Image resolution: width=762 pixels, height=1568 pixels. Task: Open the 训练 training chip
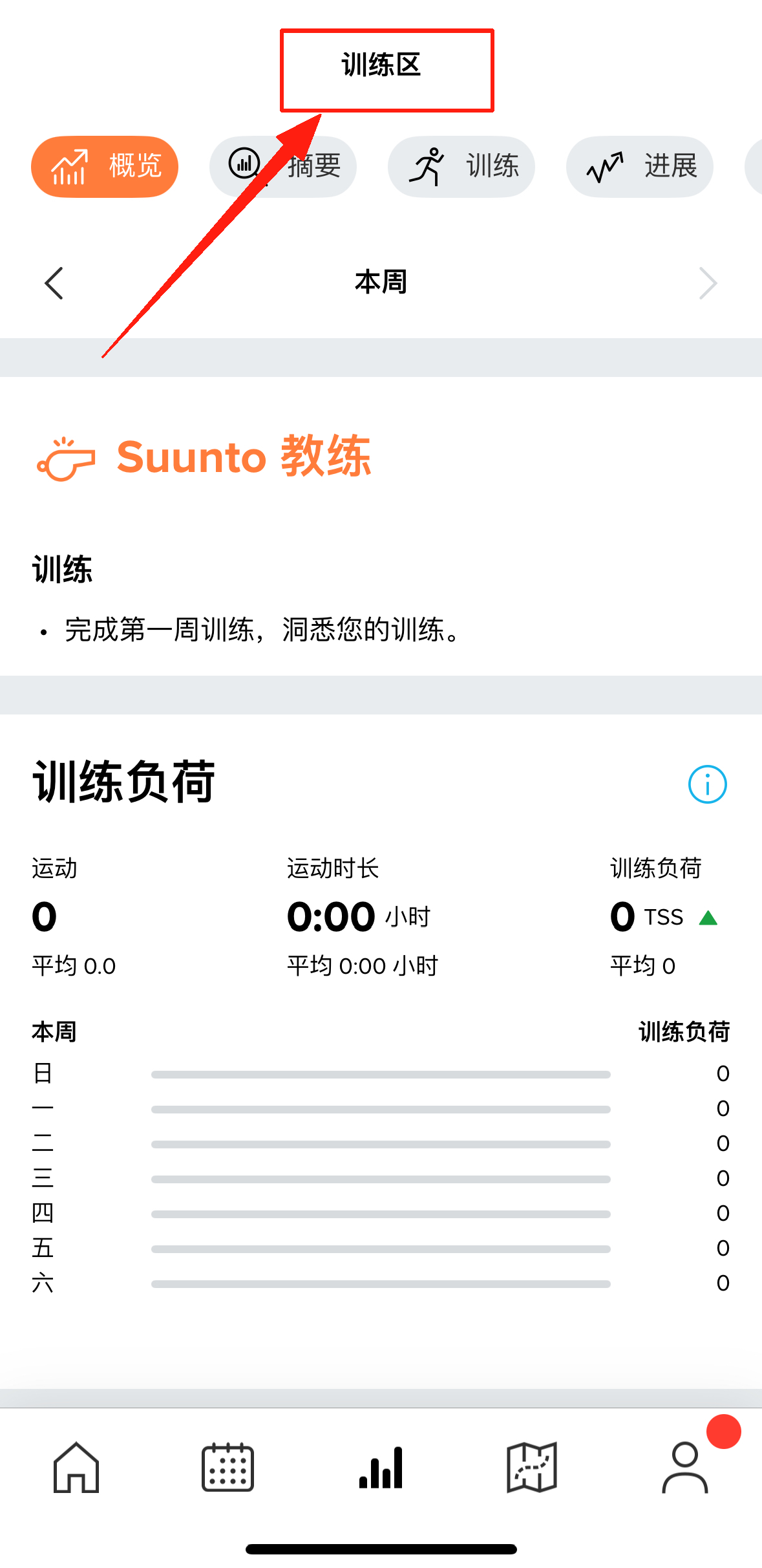pos(461,167)
